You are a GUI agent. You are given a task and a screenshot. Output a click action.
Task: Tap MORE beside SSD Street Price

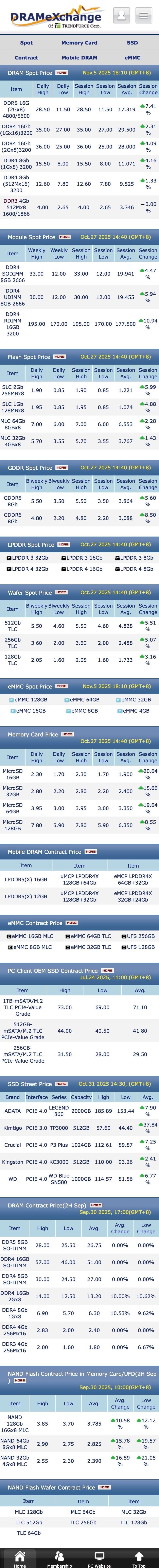tap(61, 1084)
